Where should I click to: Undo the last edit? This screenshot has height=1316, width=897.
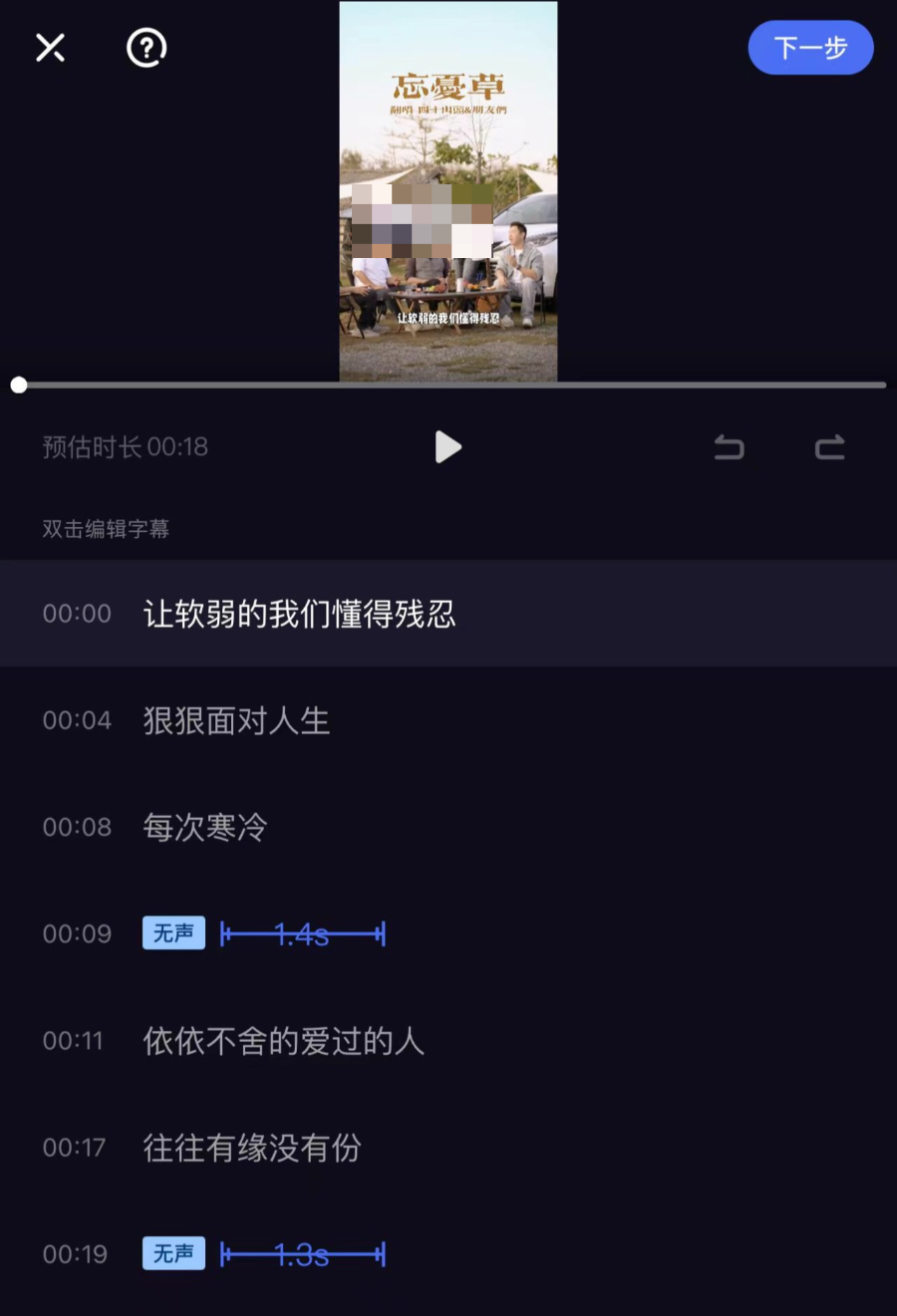(729, 447)
